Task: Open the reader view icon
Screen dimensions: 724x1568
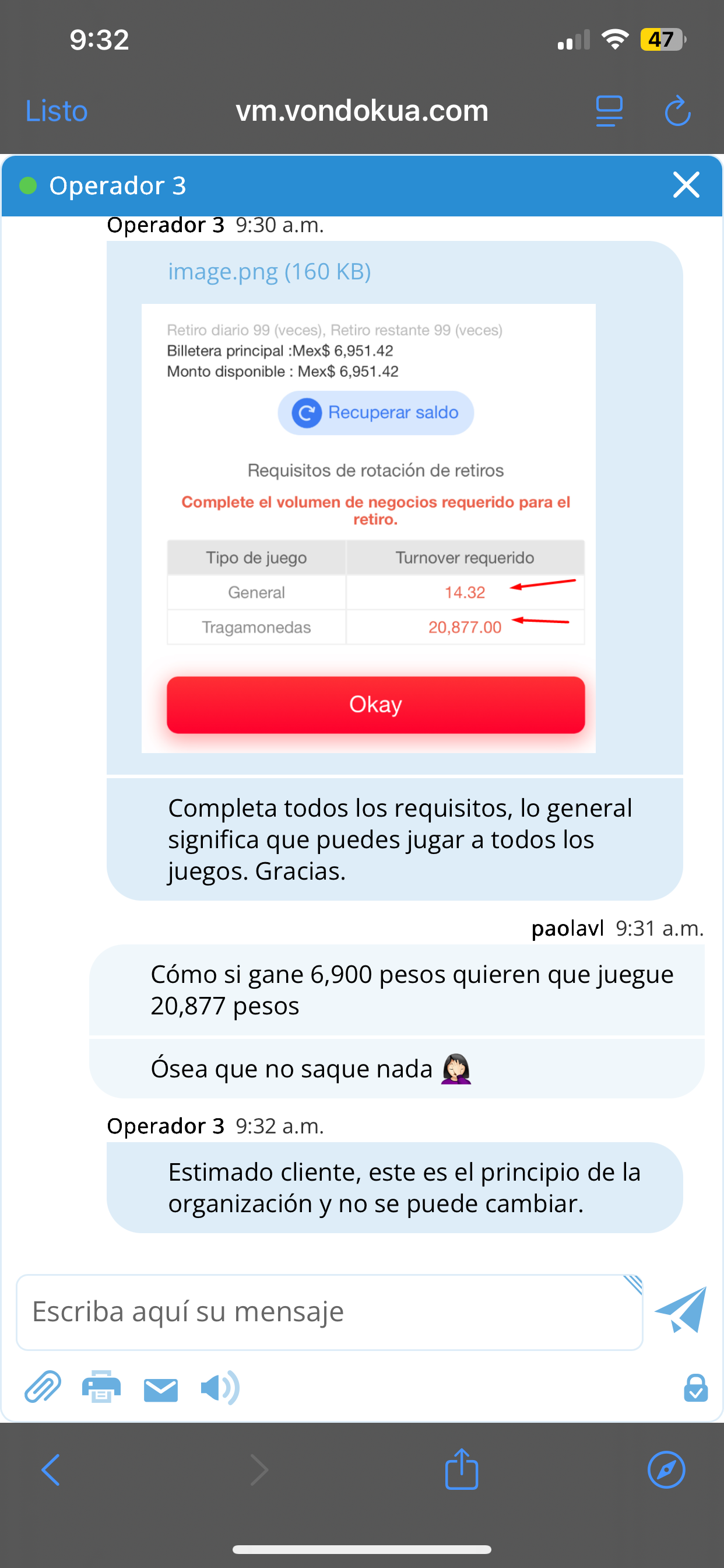Action: click(x=609, y=111)
